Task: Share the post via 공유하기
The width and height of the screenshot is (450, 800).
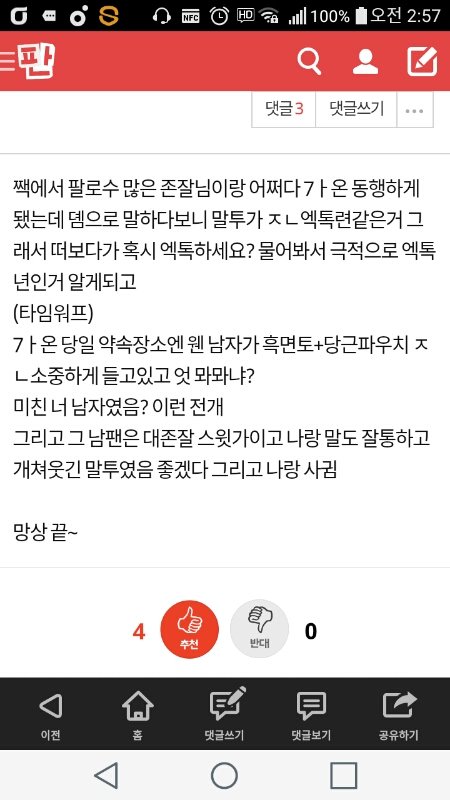Action: 398,714
